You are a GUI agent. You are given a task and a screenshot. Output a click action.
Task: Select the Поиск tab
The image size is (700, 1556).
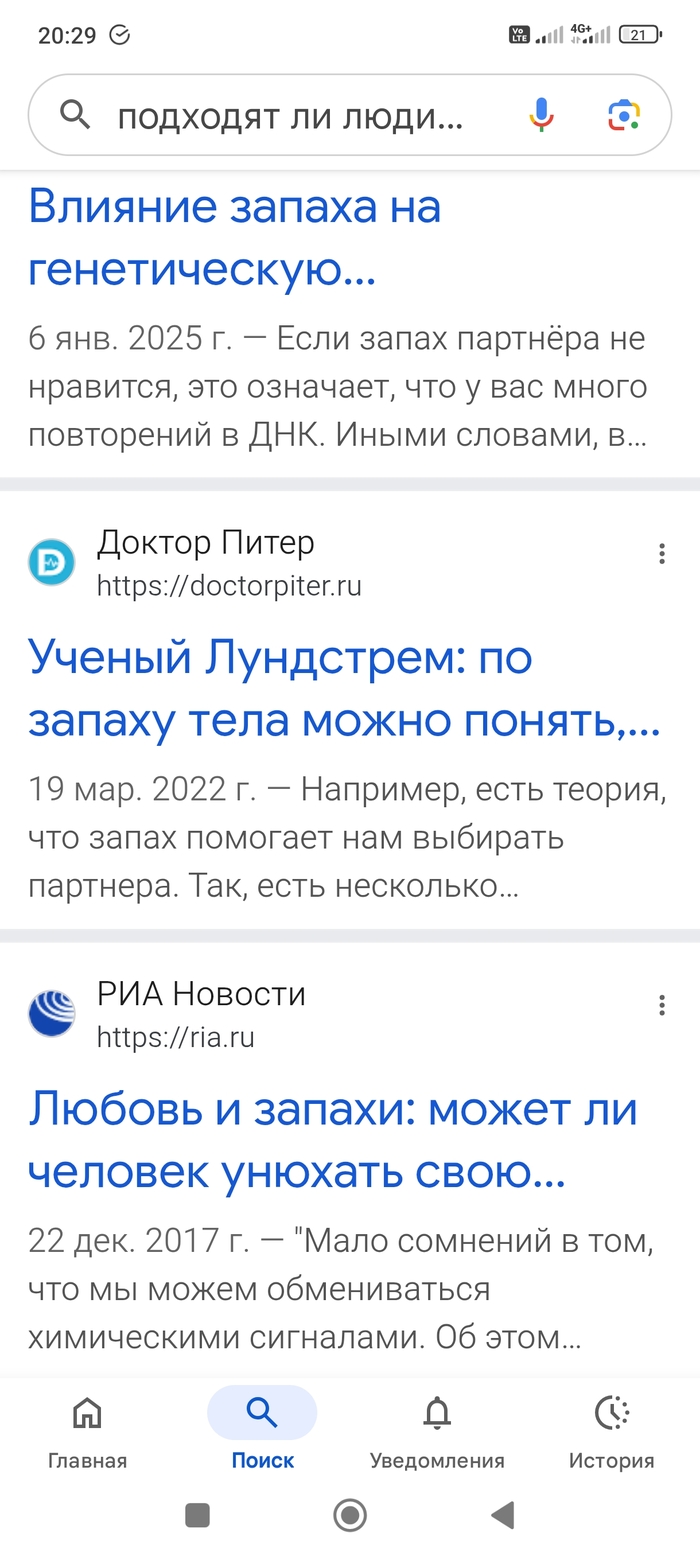(x=262, y=1432)
